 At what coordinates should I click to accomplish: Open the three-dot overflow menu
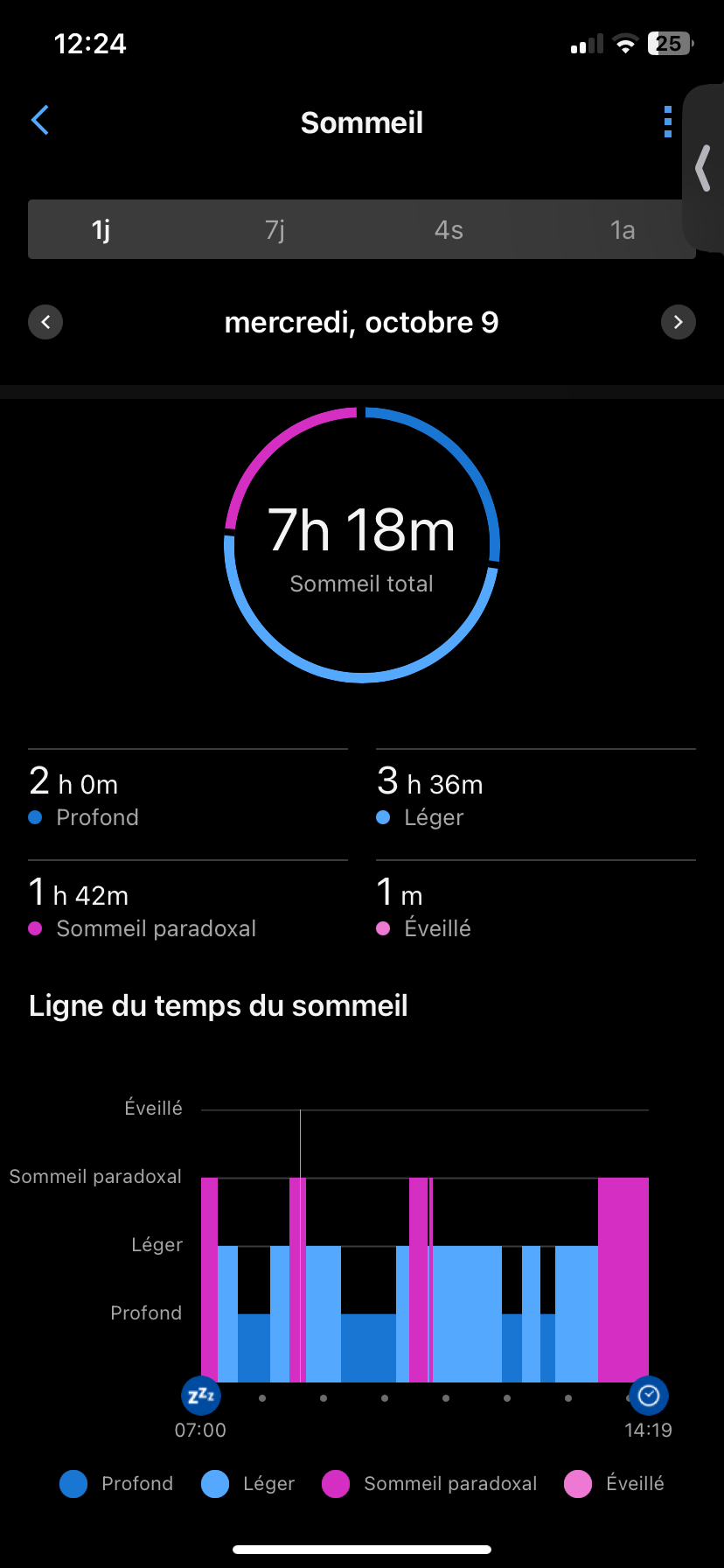pyautogui.click(x=668, y=122)
